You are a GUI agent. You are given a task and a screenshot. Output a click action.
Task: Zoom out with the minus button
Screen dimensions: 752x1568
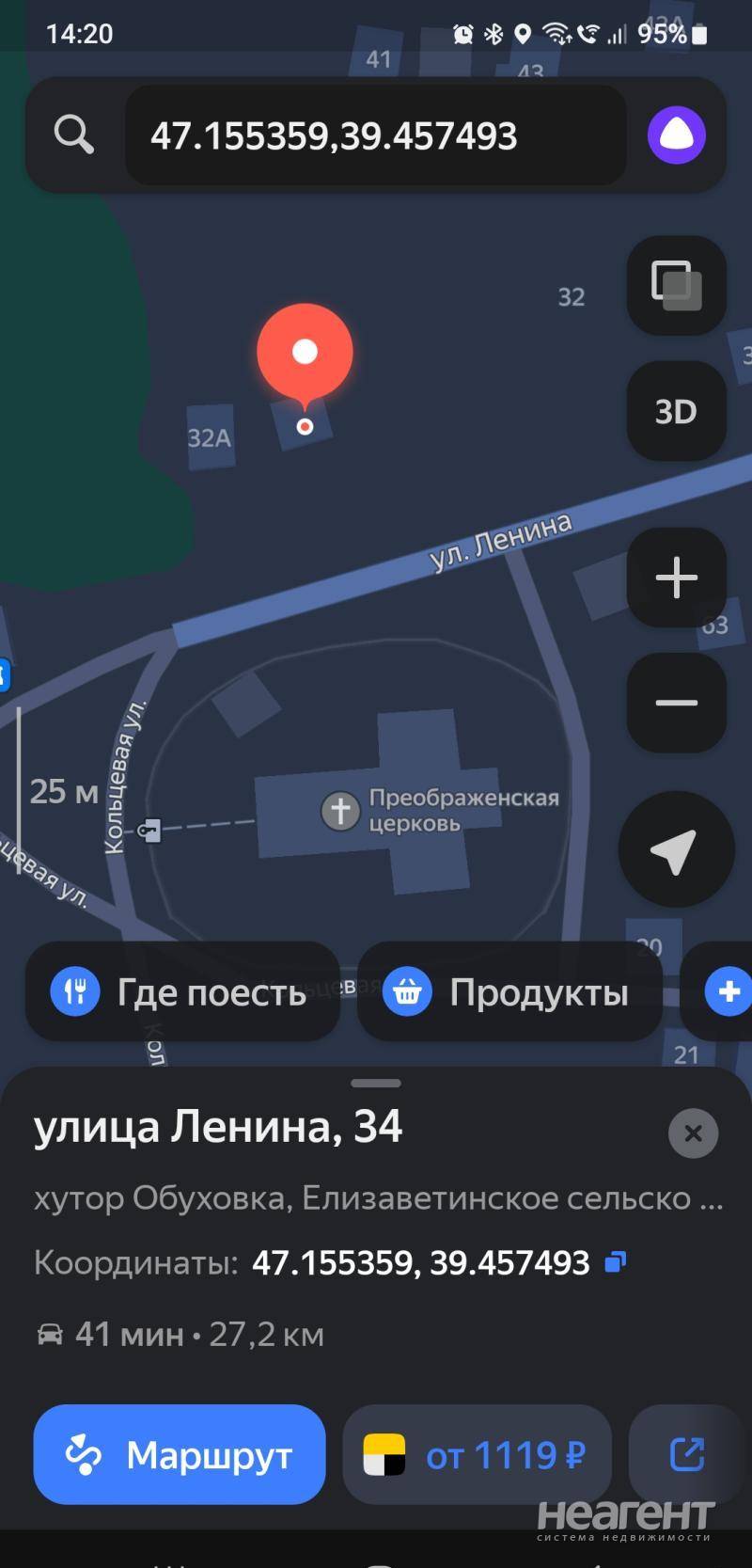pyautogui.click(x=676, y=703)
